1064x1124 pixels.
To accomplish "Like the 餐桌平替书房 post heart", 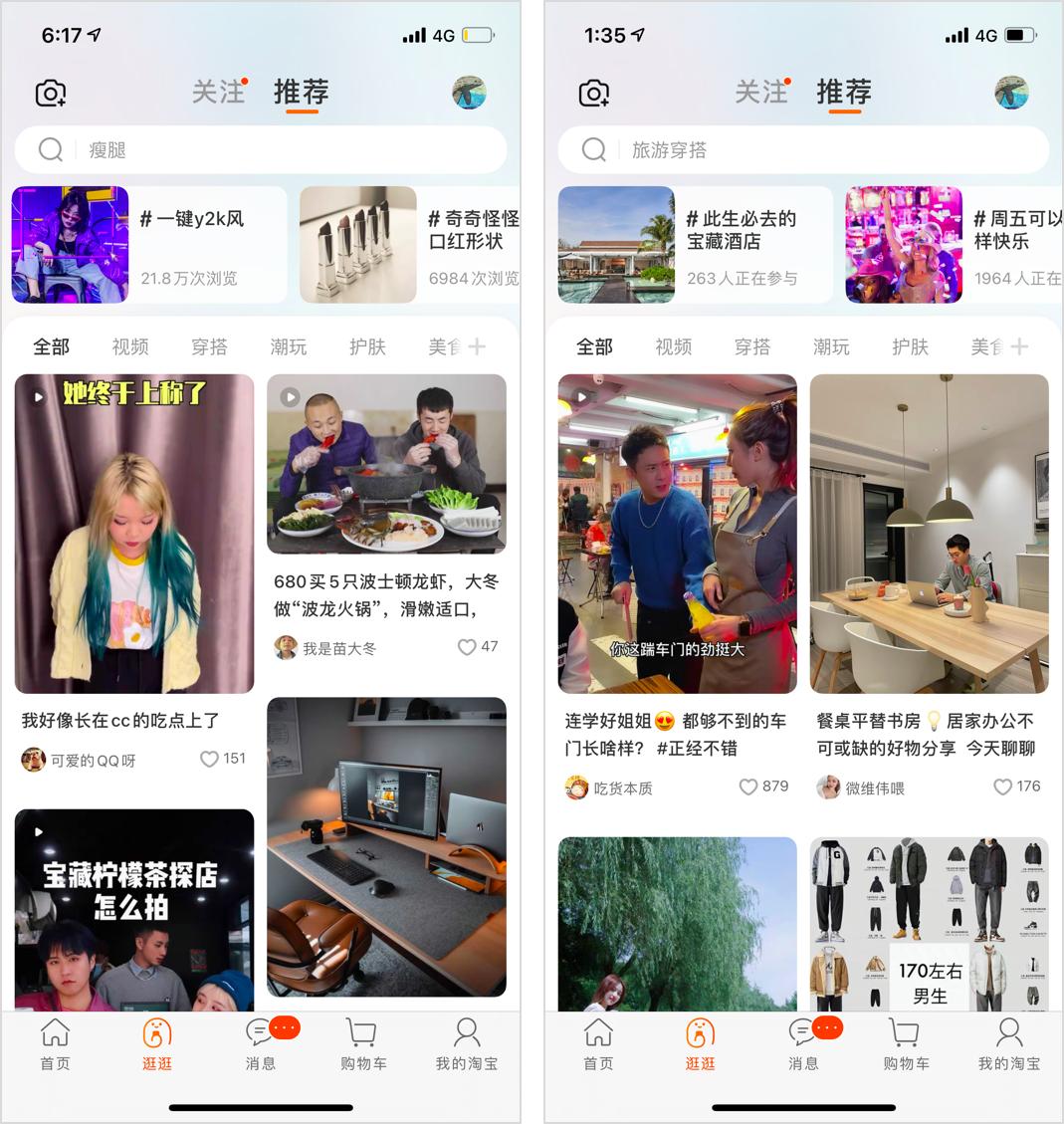I will (1002, 787).
